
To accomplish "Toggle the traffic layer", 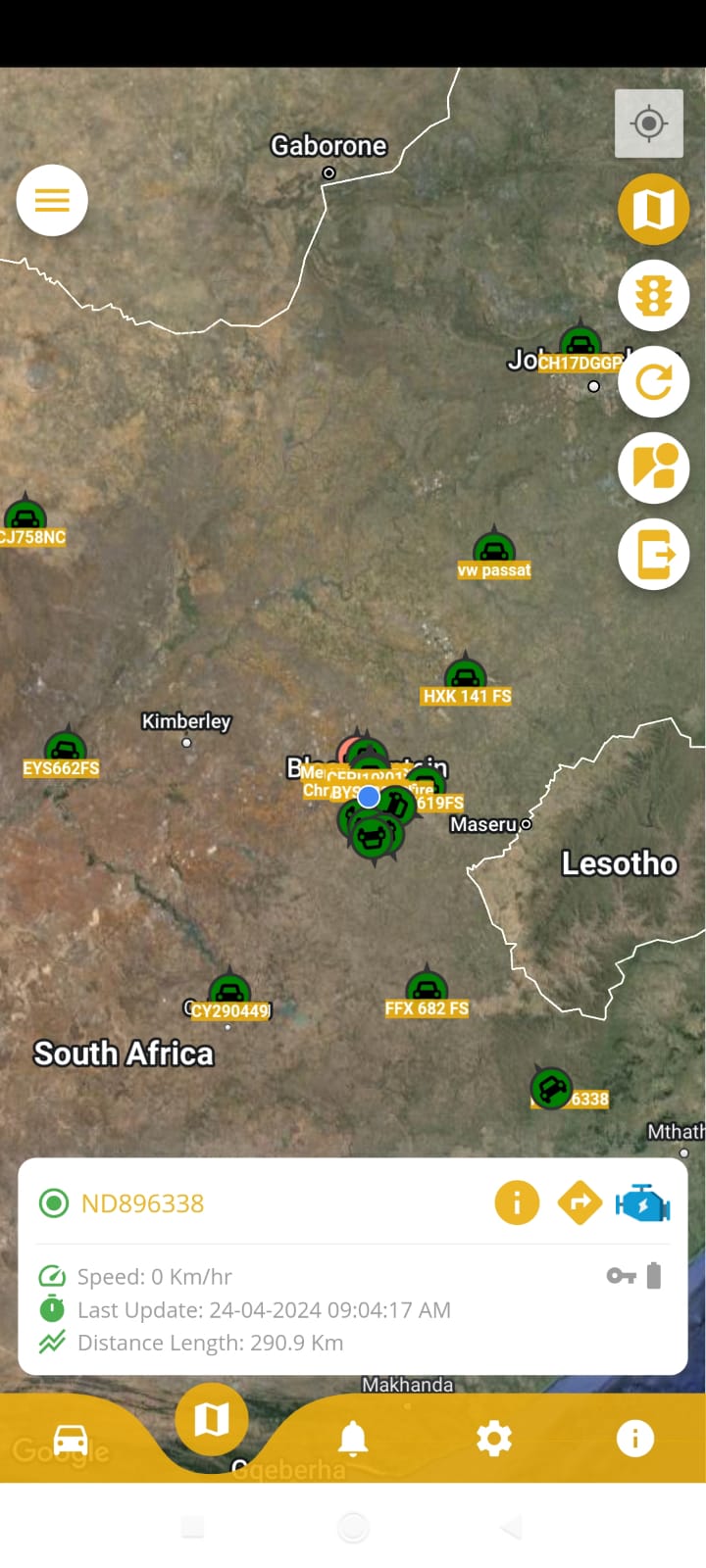I will (x=653, y=295).
